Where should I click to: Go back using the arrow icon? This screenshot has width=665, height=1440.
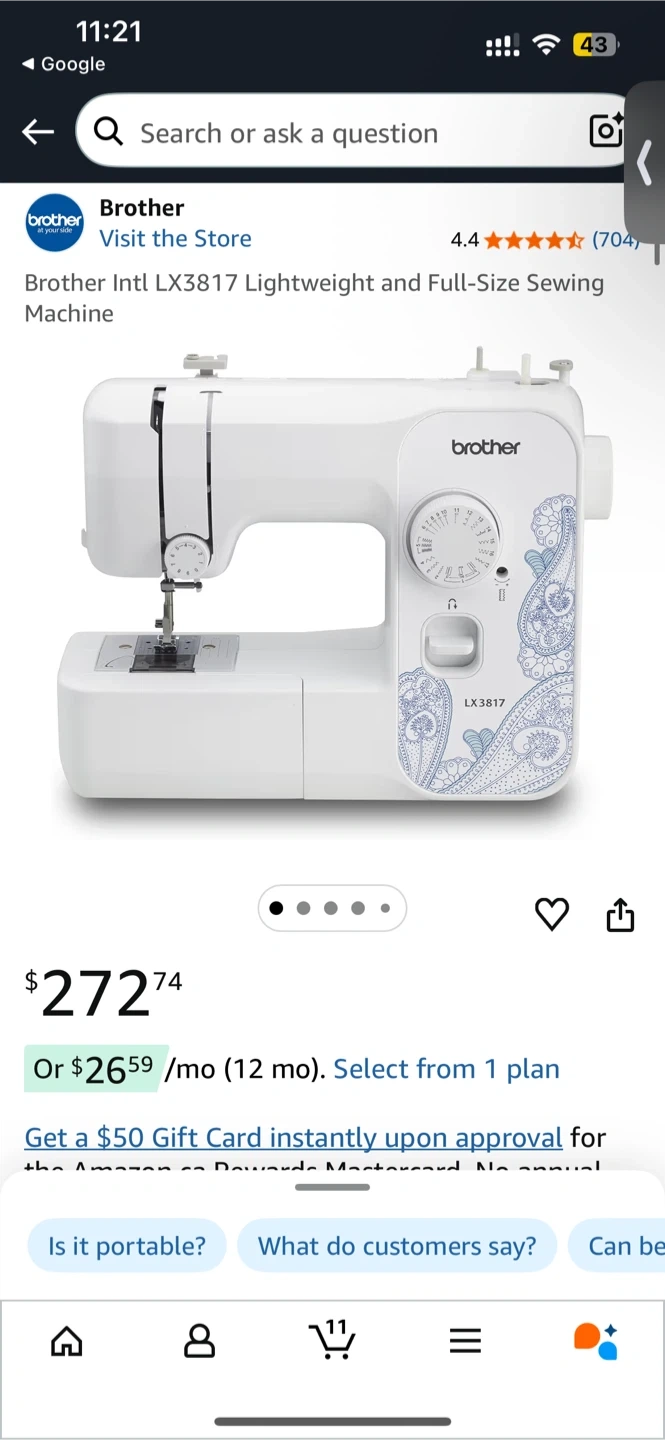[x=38, y=132]
